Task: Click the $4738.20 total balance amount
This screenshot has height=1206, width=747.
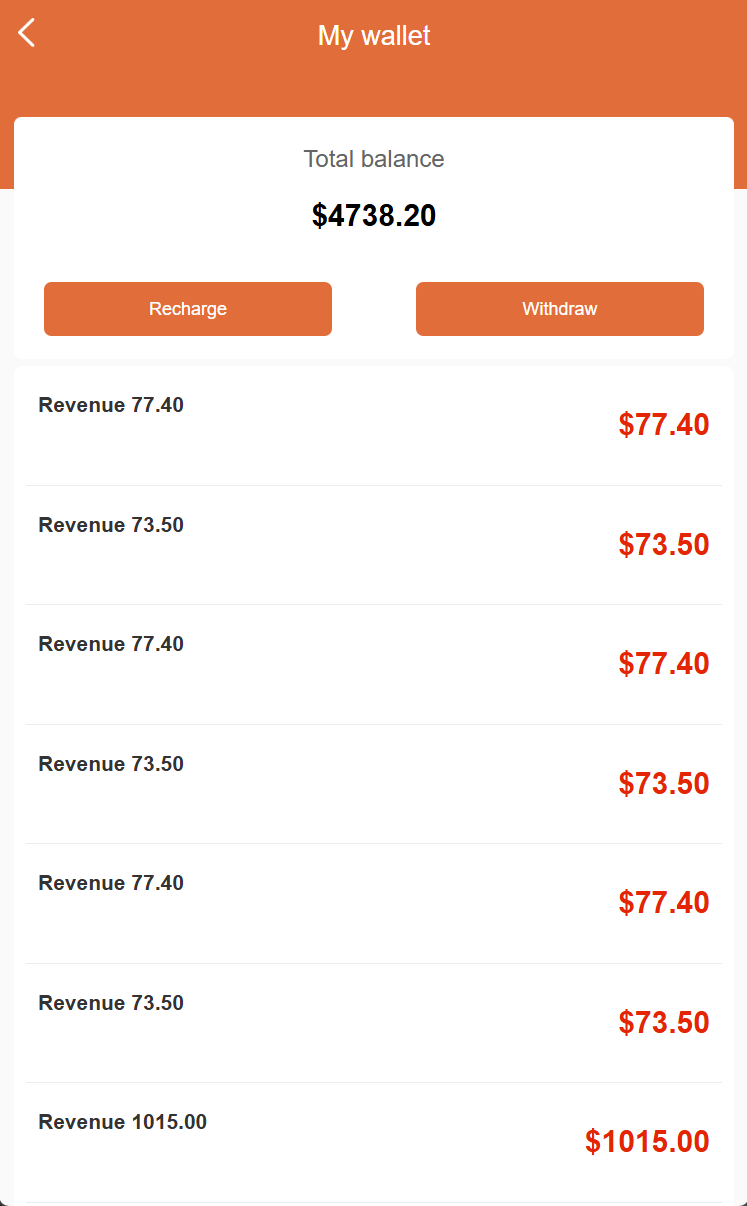Action: (373, 215)
